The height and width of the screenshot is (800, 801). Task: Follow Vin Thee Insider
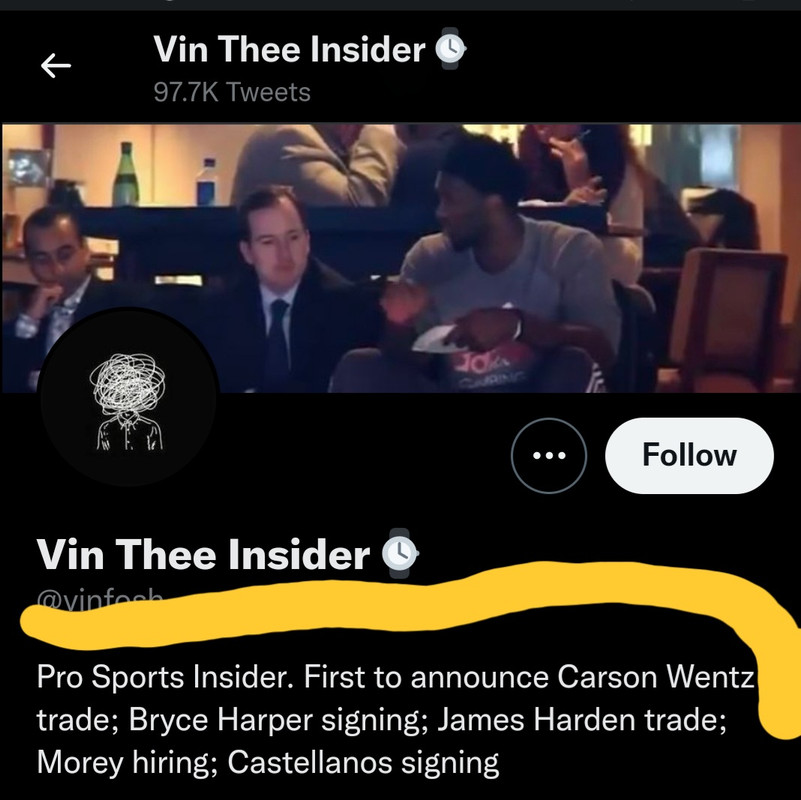[689, 456]
